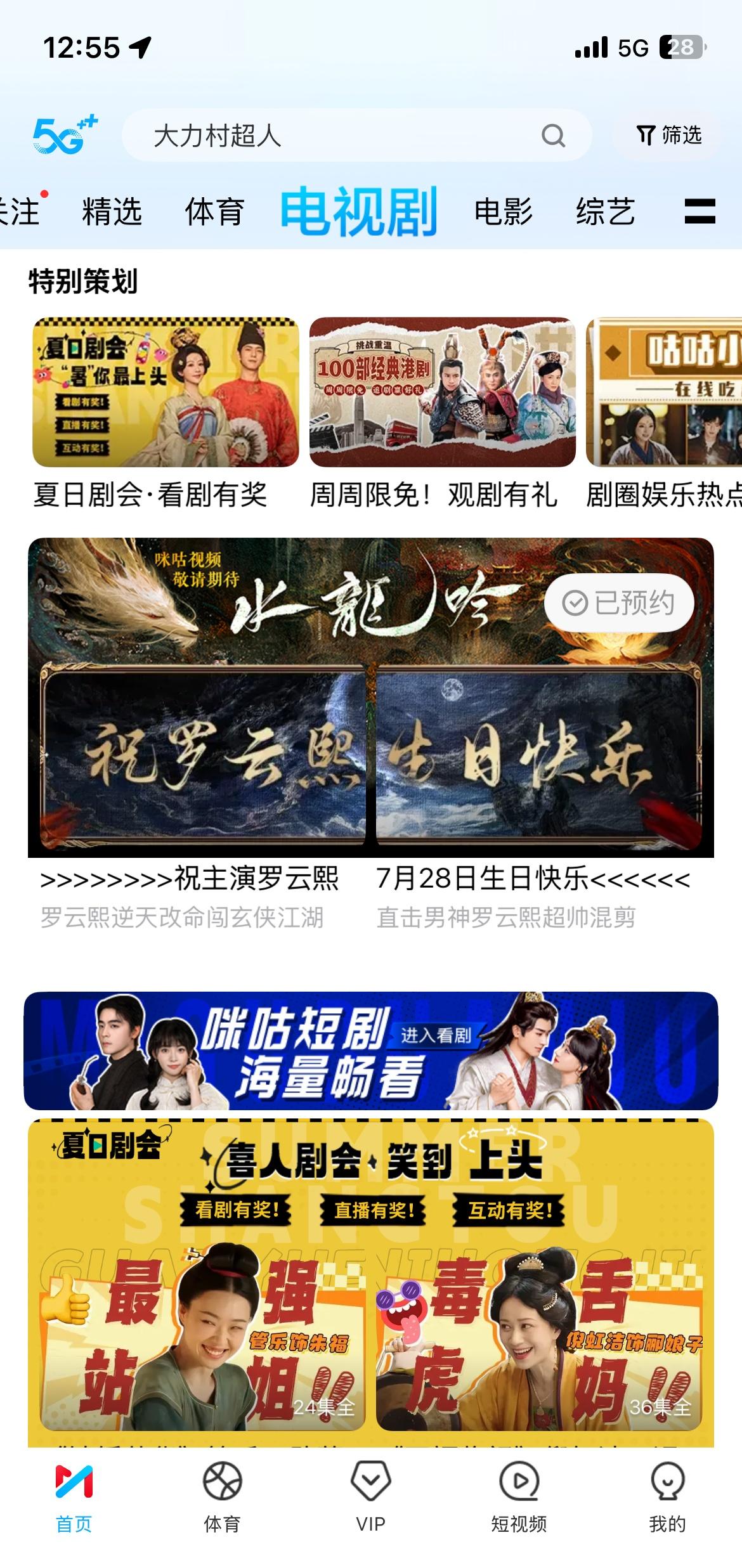The height and width of the screenshot is (1568, 742).
Task: Switch to VIP in bottom navigation
Action: tap(370, 1498)
